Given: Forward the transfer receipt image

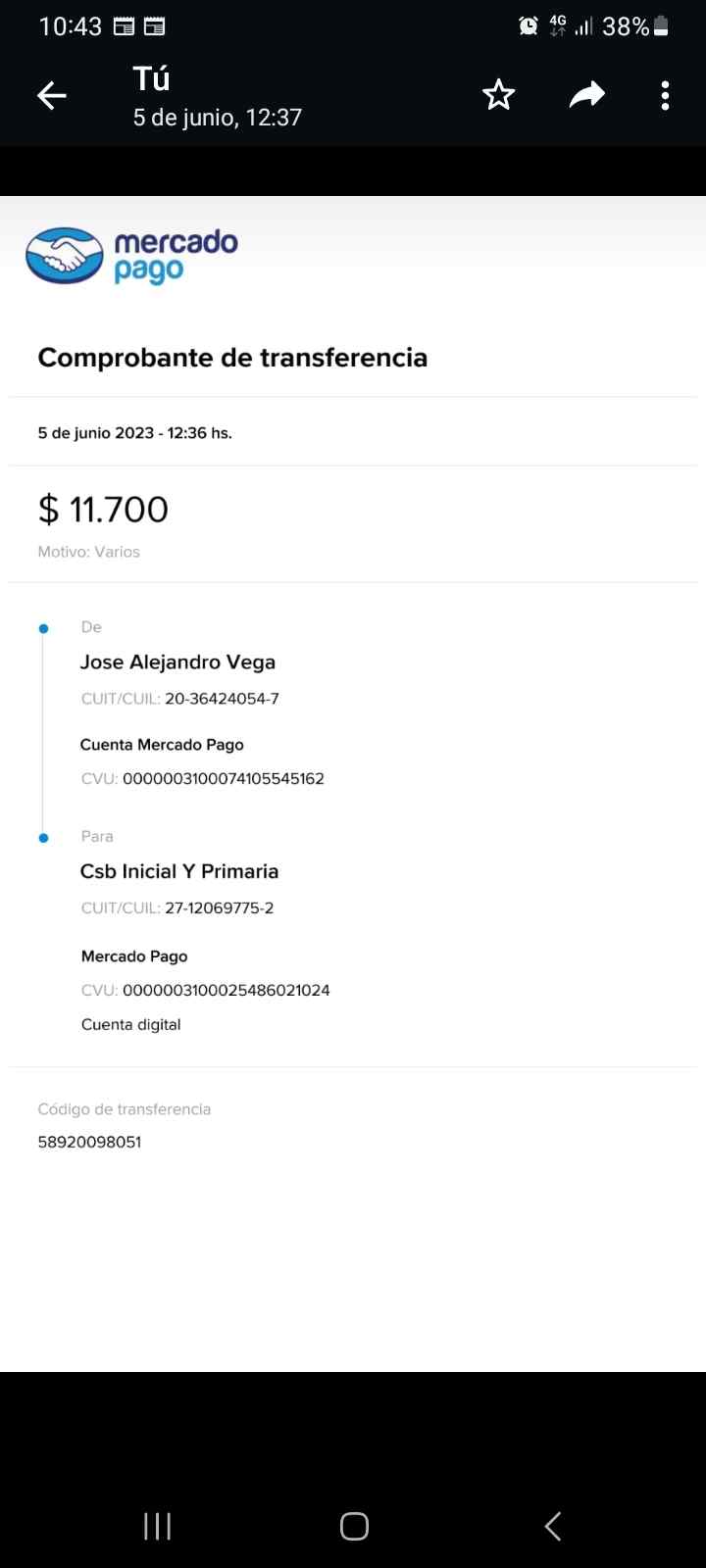Looking at the screenshot, I should [586, 95].
